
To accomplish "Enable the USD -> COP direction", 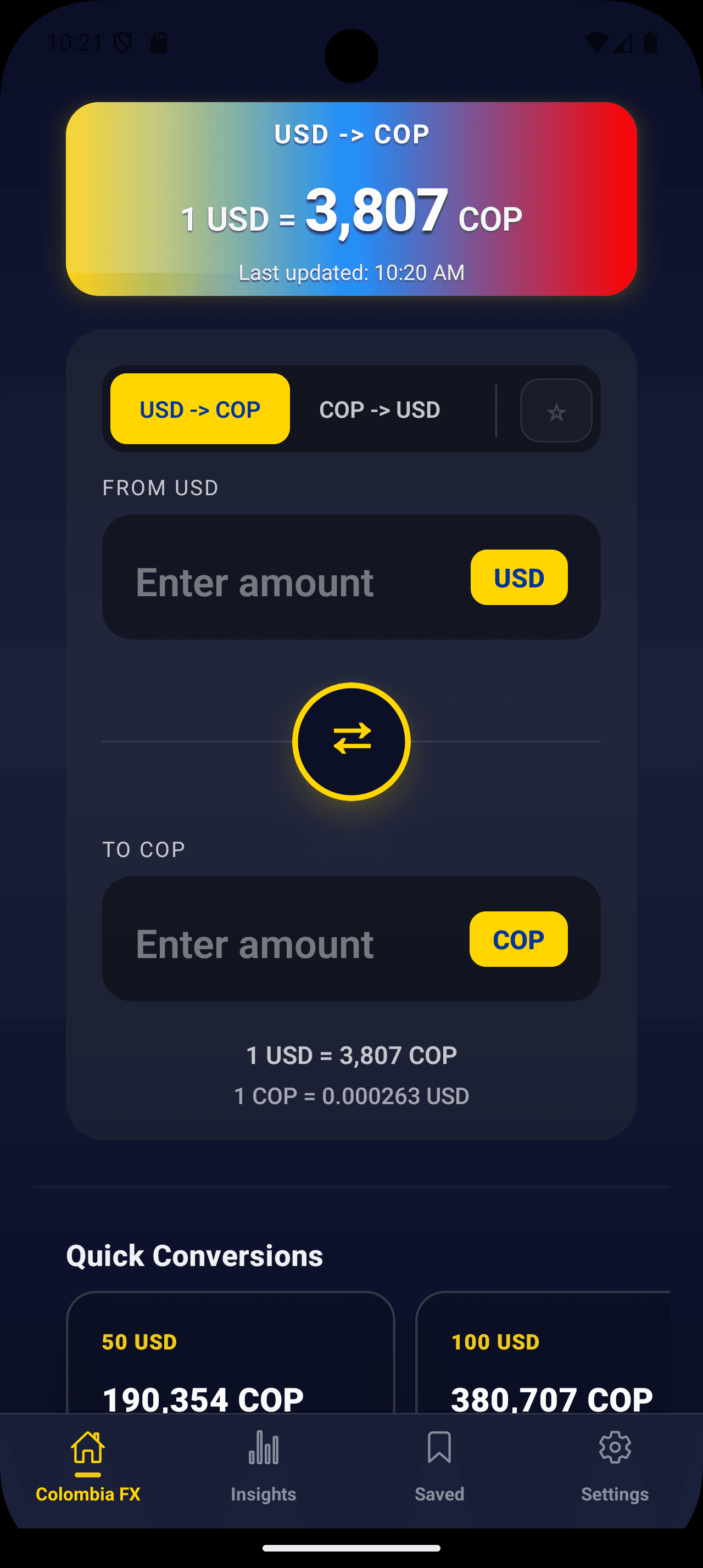I will point(199,409).
